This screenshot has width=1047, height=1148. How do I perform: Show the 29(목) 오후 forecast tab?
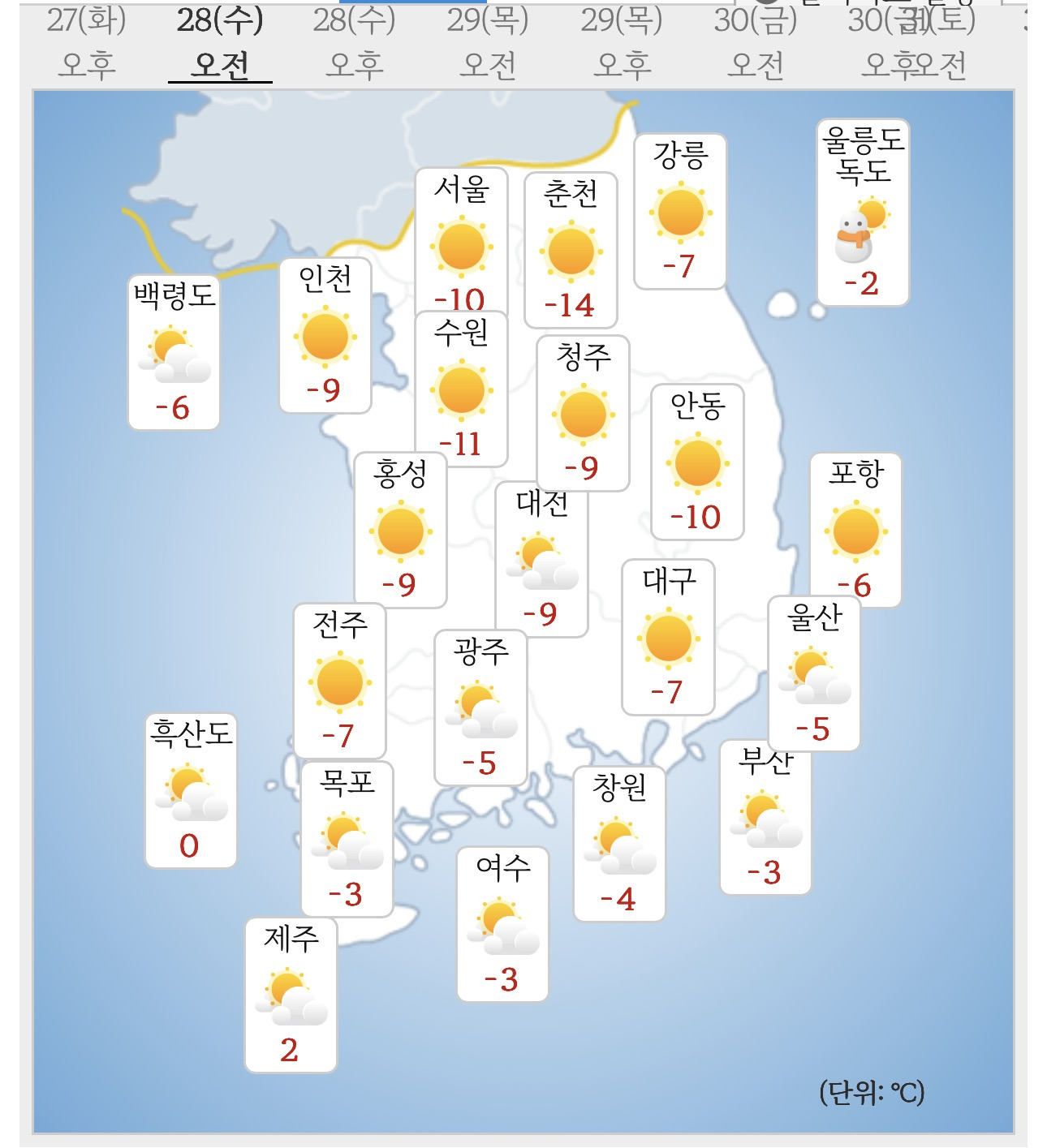[x=622, y=42]
